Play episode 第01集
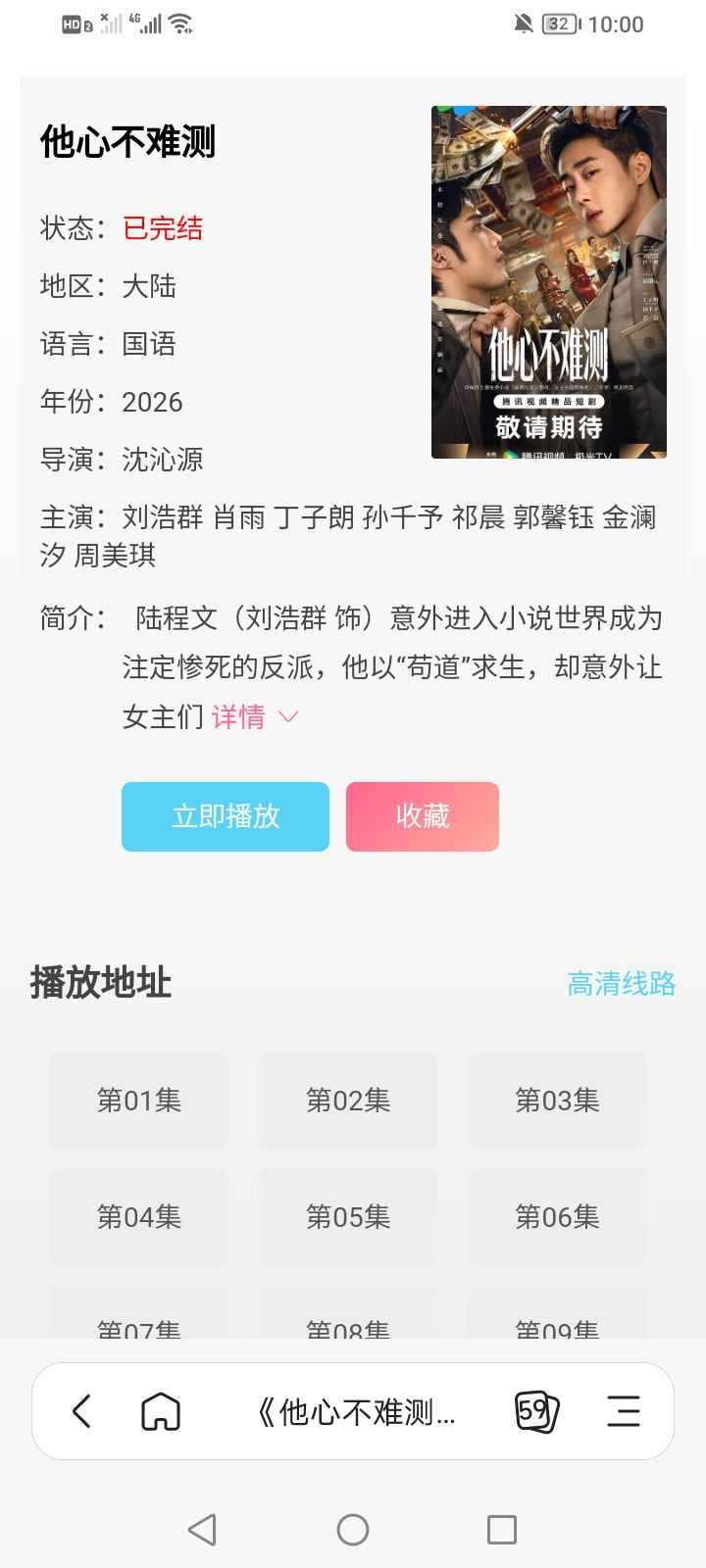The width and height of the screenshot is (706, 1568). click(138, 1101)
